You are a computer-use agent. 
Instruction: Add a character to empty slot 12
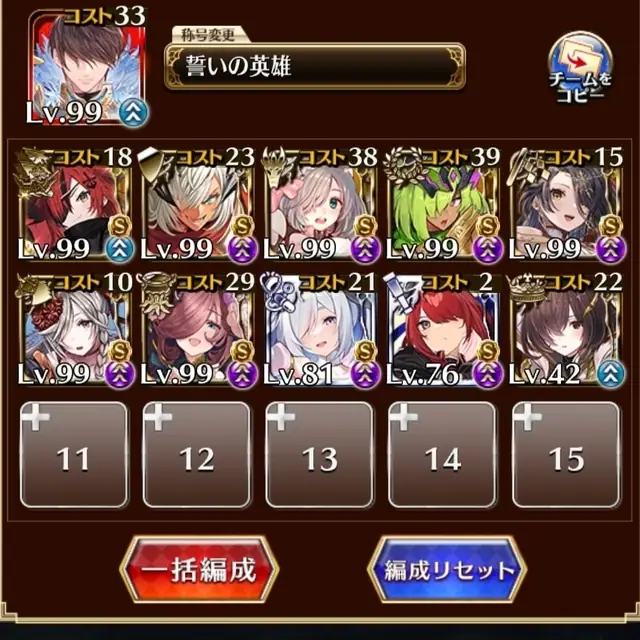pyautogui.click(x=198, y=456)
